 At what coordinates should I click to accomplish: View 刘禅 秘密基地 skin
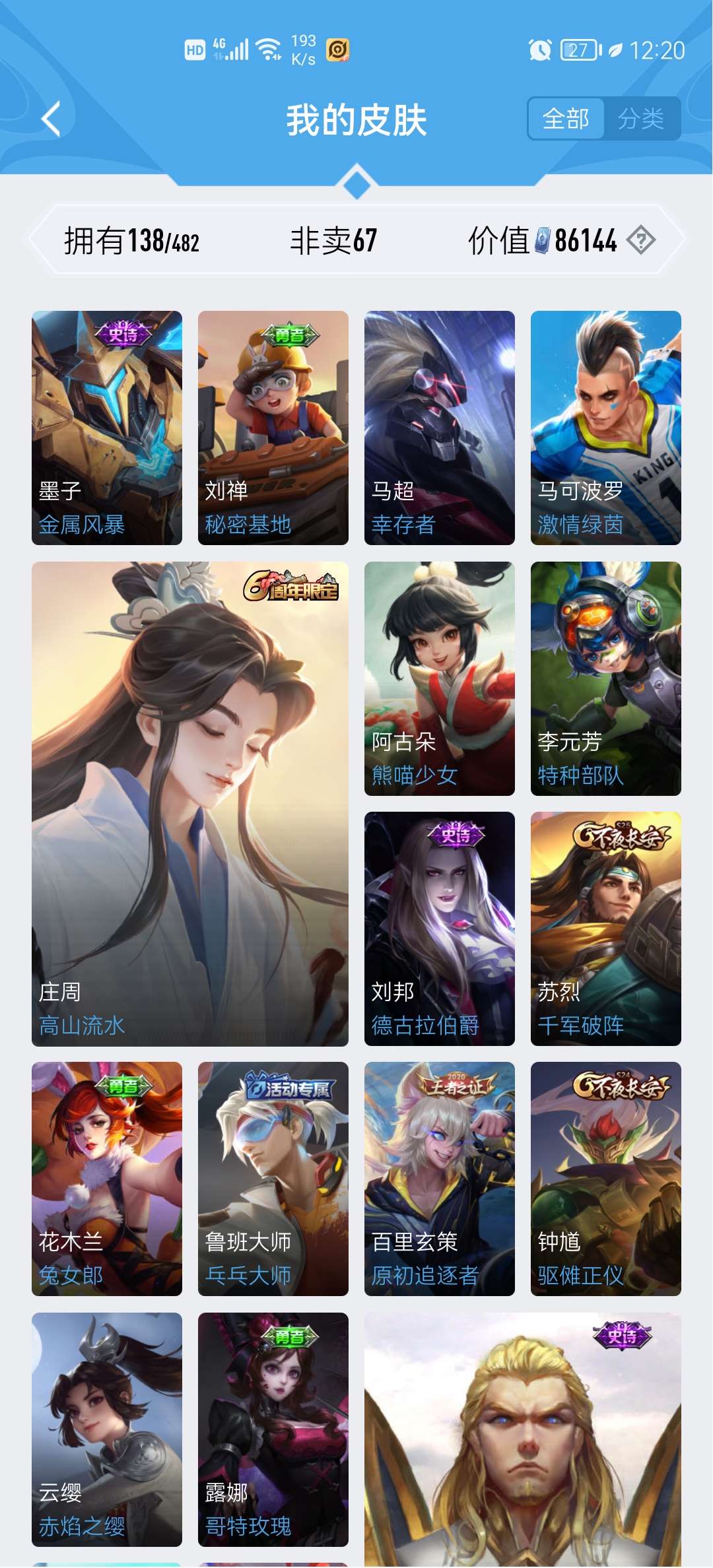click(x=273, y=428)
